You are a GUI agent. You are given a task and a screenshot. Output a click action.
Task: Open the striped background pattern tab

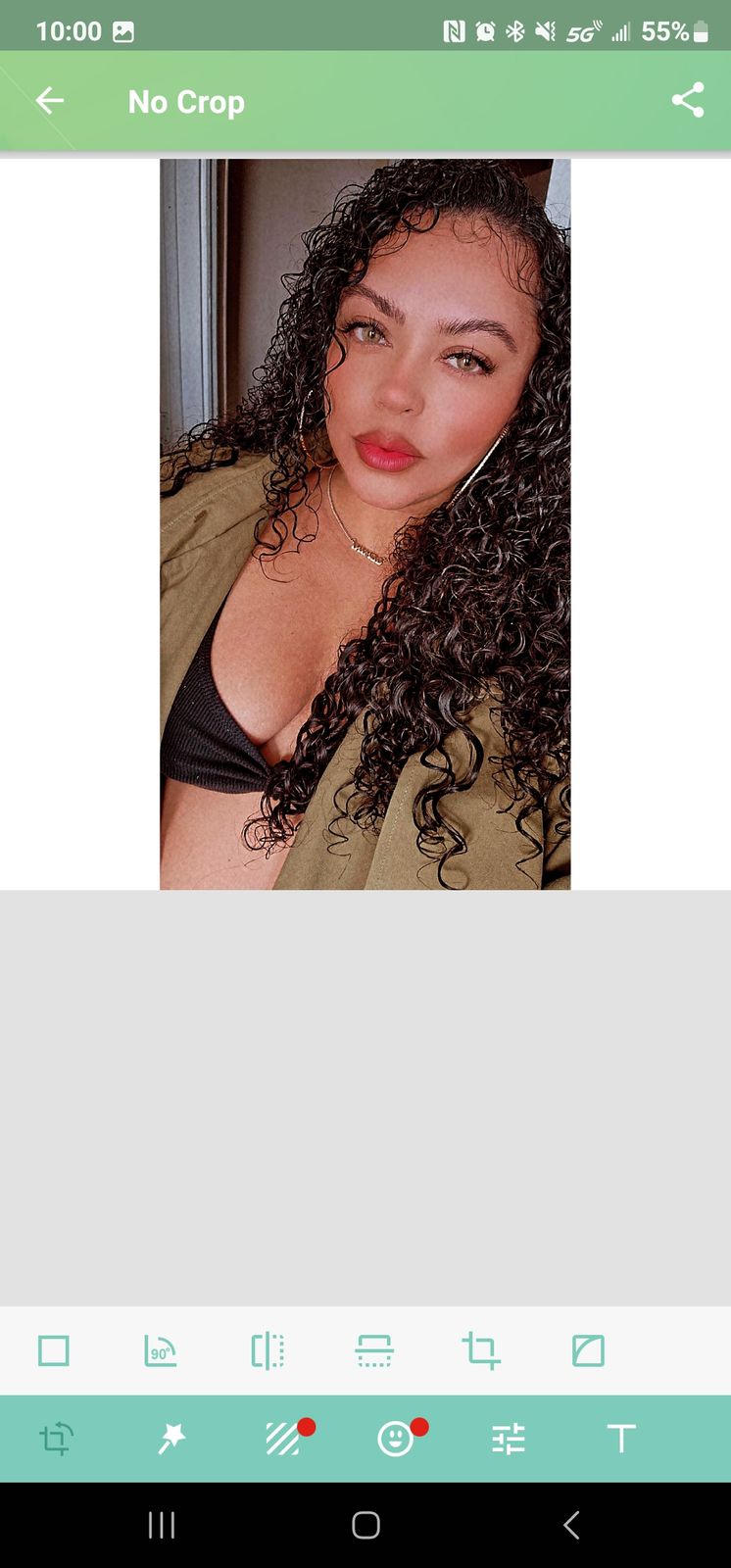tap(283, 1439)
